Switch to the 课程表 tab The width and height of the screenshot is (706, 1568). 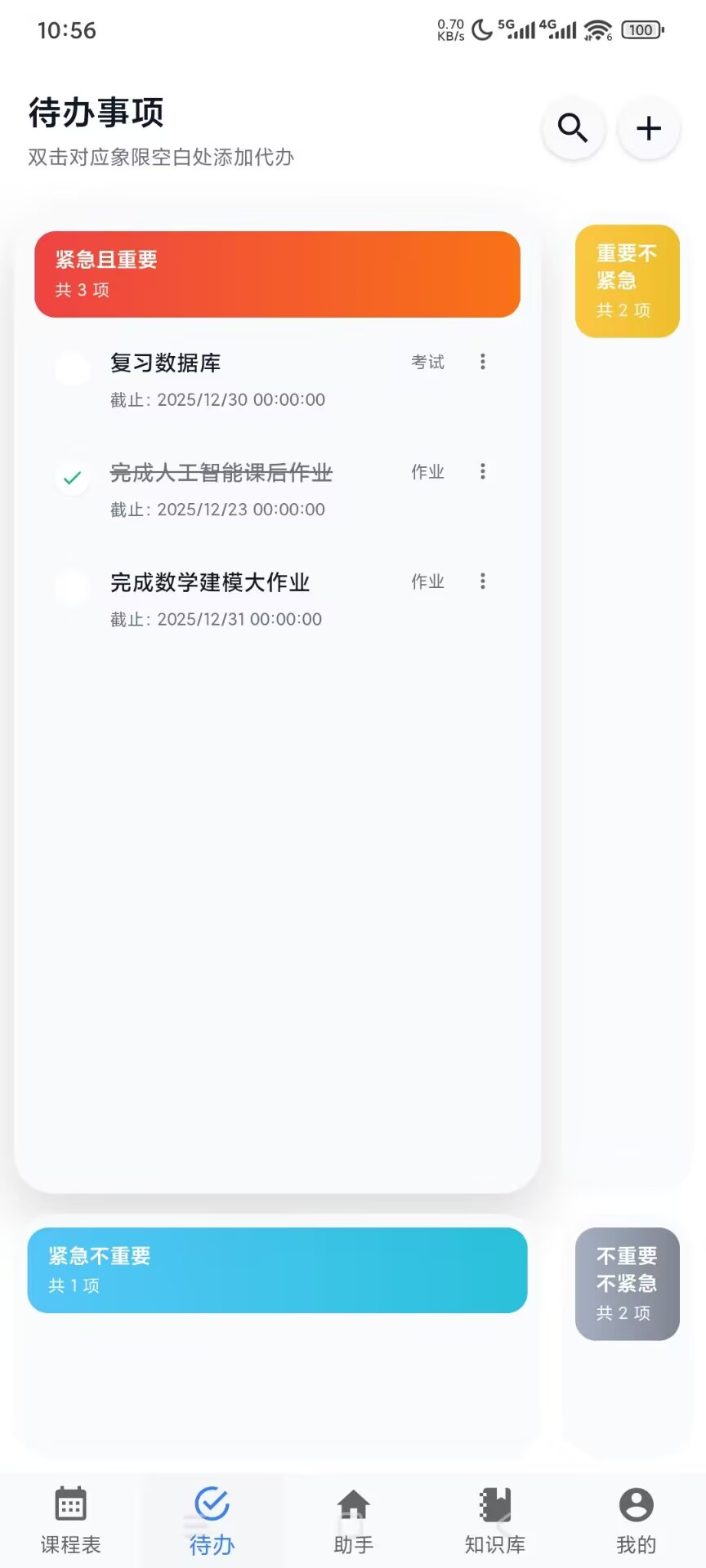[70, 1521]
